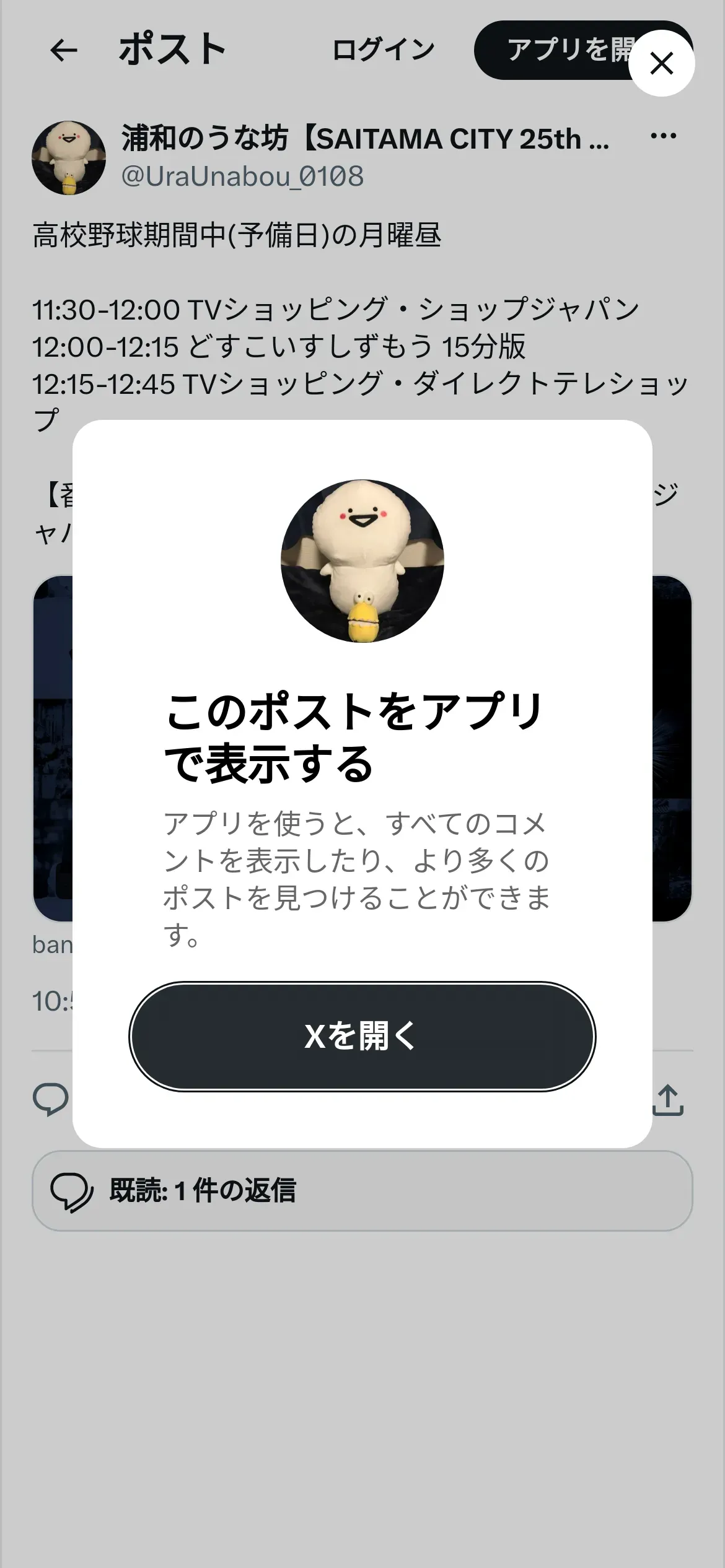Tap the reply speech bubble icon under the post
Screen dimensions: 725x1568
pos(50,1100)
